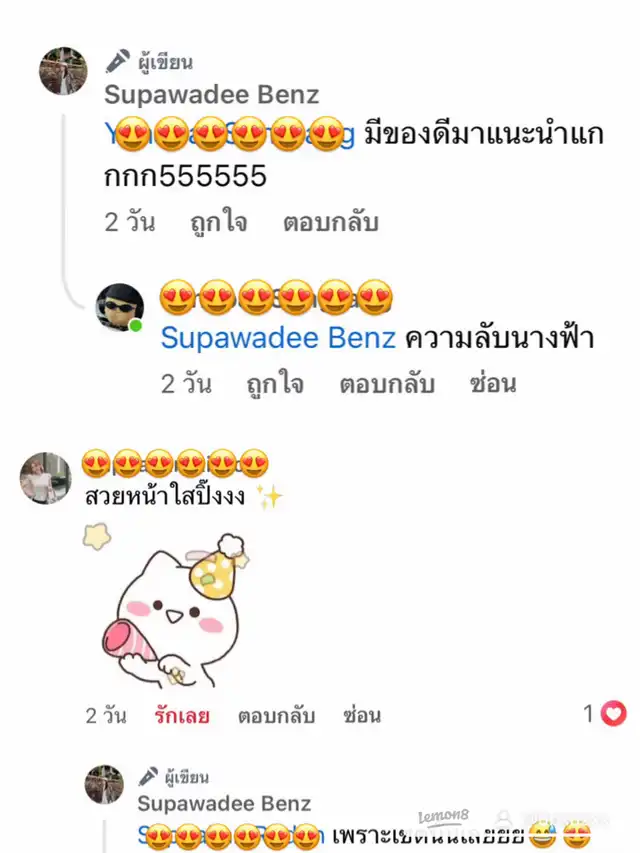Open the Supawadee Benz mention before ความลับนางฟ้า
Screen dimensions: 640x853
pos(278,338)
